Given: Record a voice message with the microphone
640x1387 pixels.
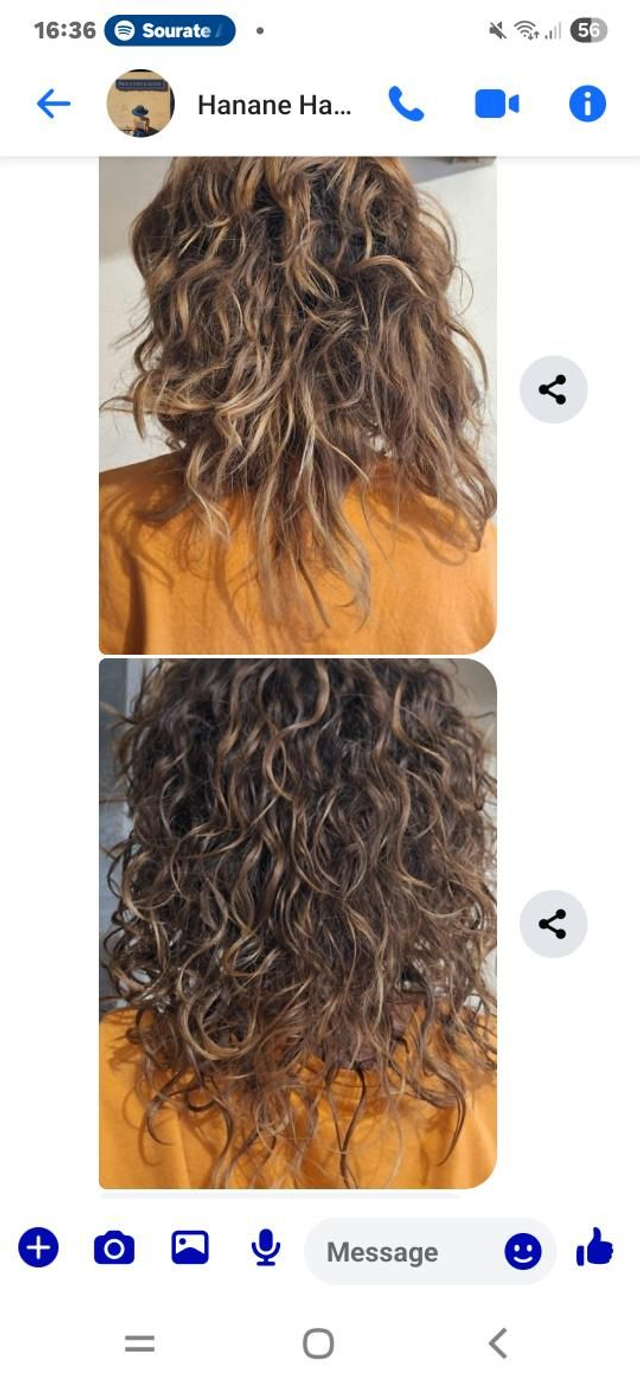Looking at the screenshot, I should point(265,1248).
